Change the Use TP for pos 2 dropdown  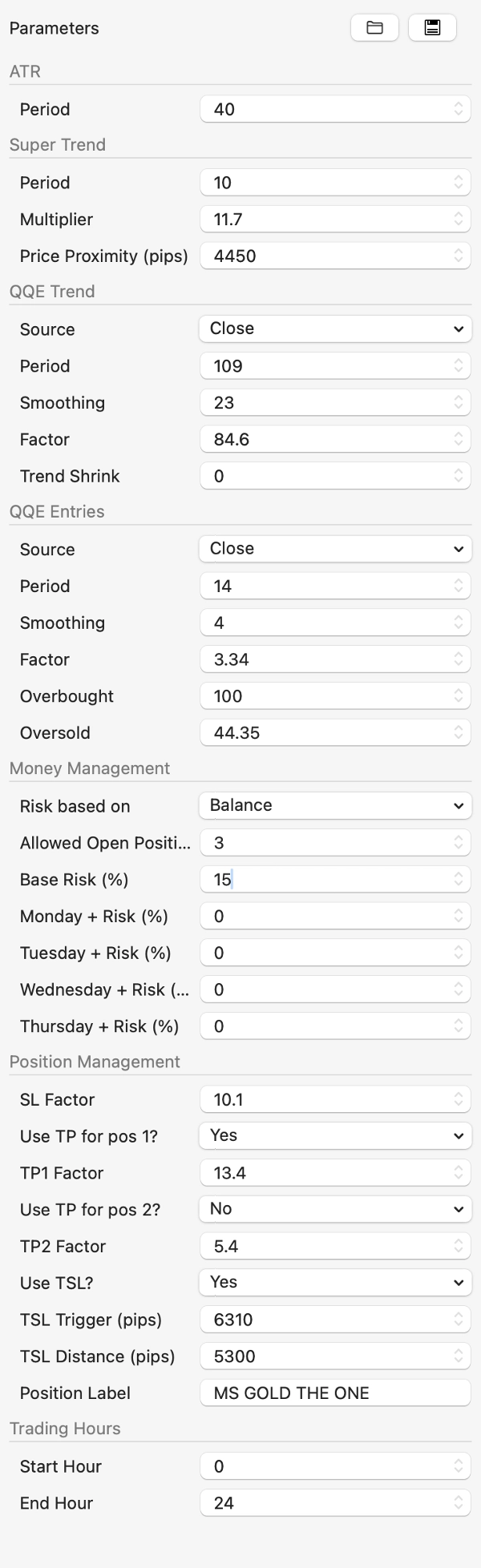point(335,1209)
